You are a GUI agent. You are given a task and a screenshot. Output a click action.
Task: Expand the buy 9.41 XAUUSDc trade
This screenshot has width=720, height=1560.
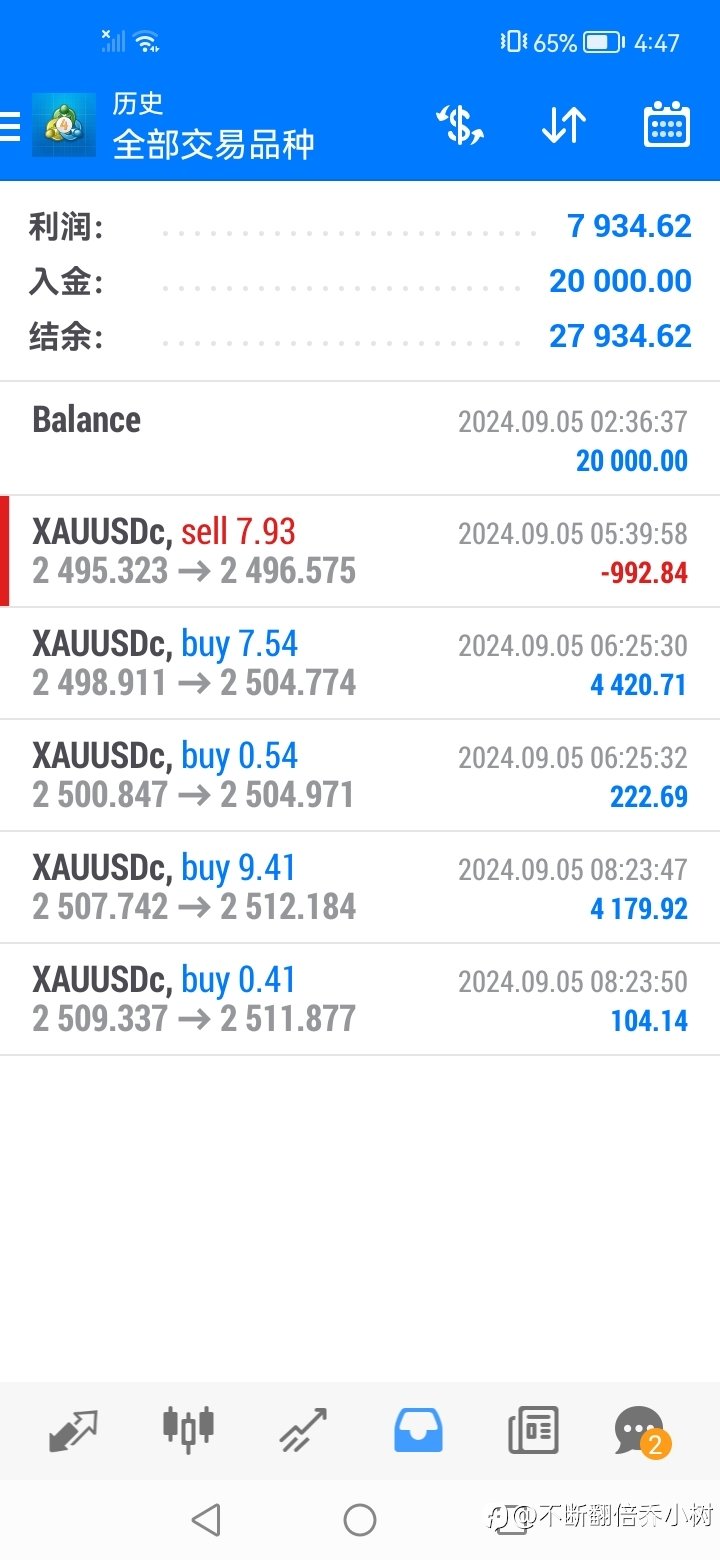(x=360, y=887)
